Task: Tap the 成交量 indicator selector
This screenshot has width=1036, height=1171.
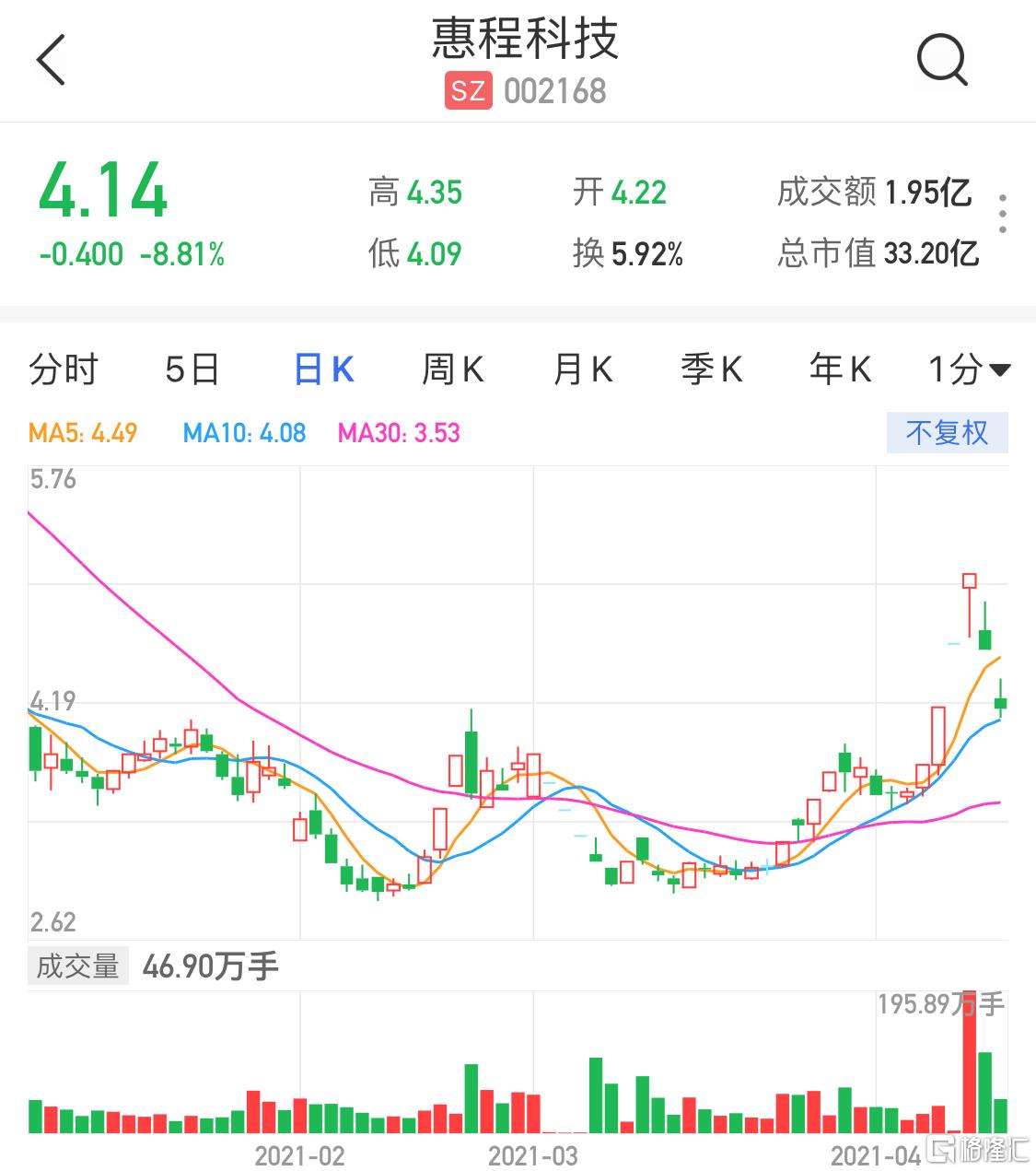Action: [x=78, y=966]
